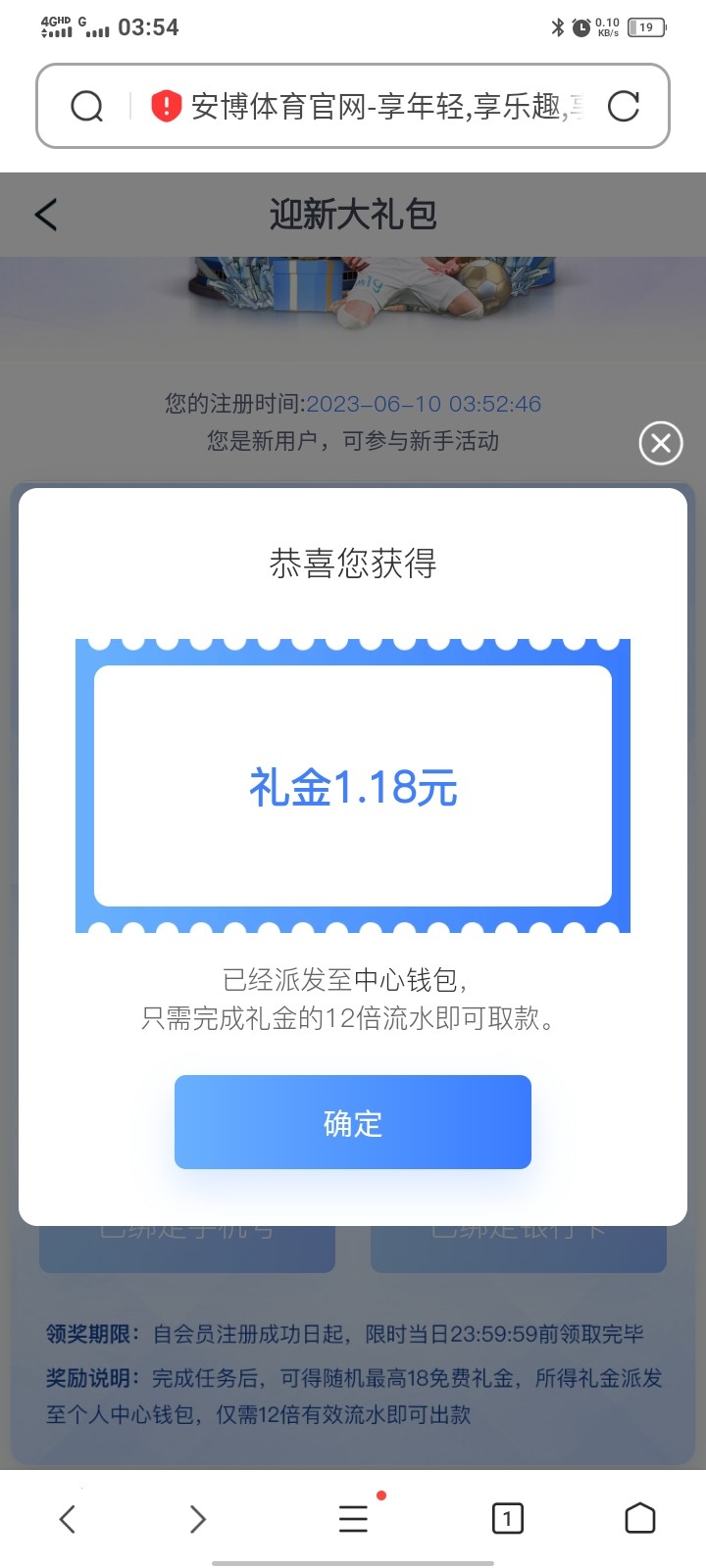Go back using the page header arrow

tap(46, 214)
